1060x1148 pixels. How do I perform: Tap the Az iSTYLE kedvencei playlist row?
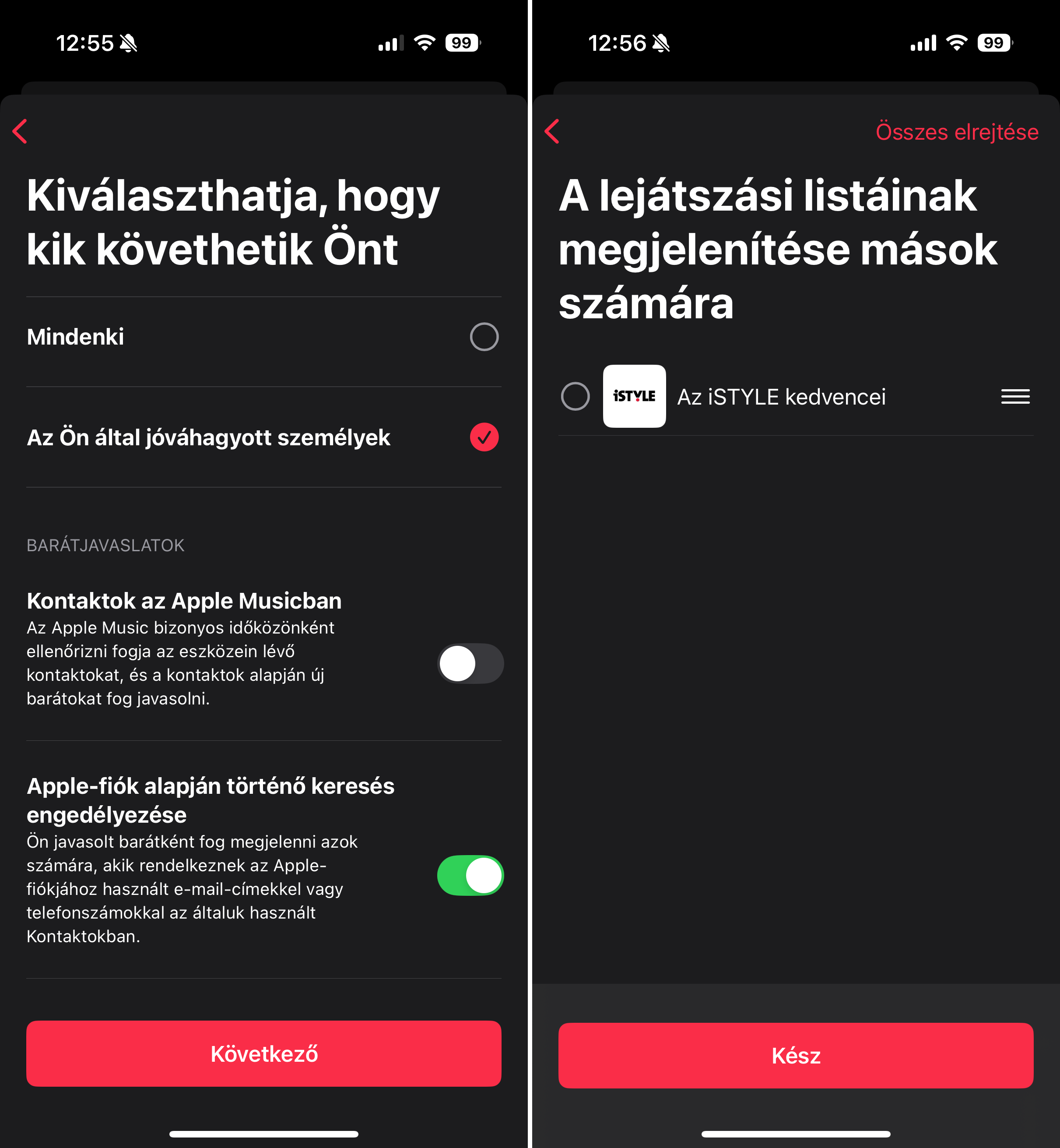pyautogui.click(x=783, y=396)
